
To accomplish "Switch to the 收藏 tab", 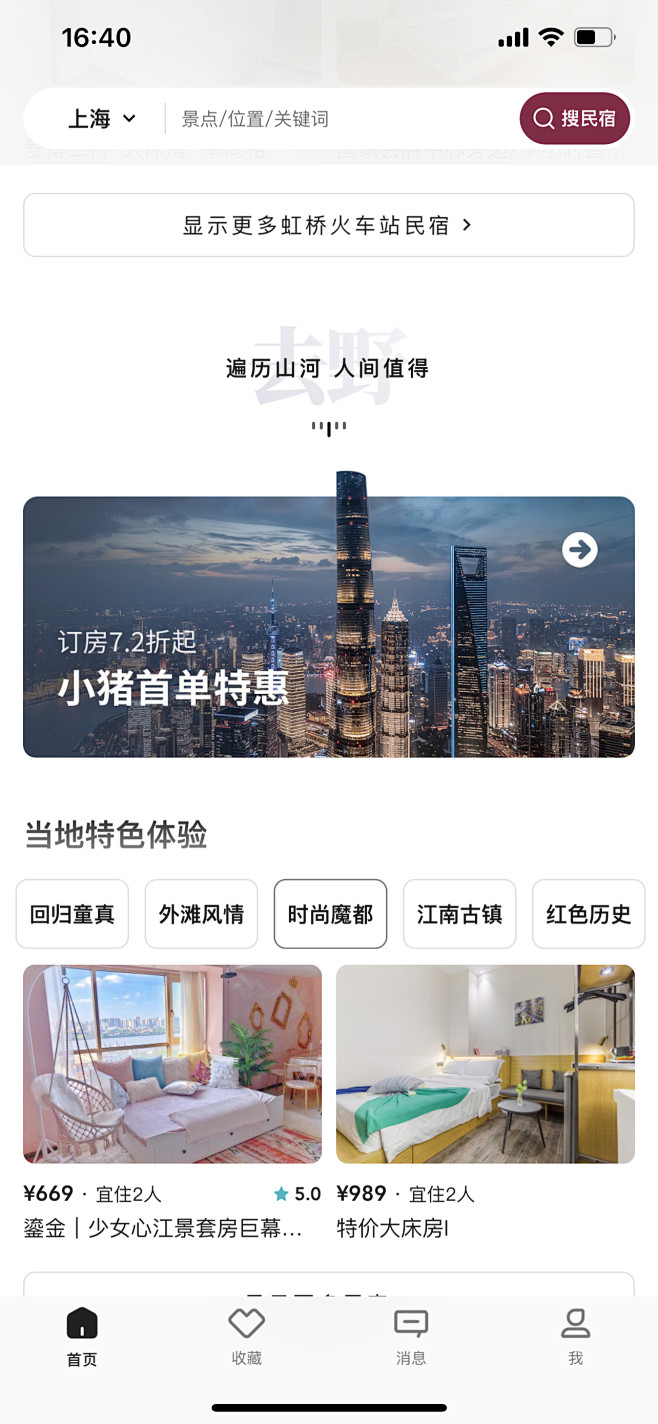I will click(246, 1336).
